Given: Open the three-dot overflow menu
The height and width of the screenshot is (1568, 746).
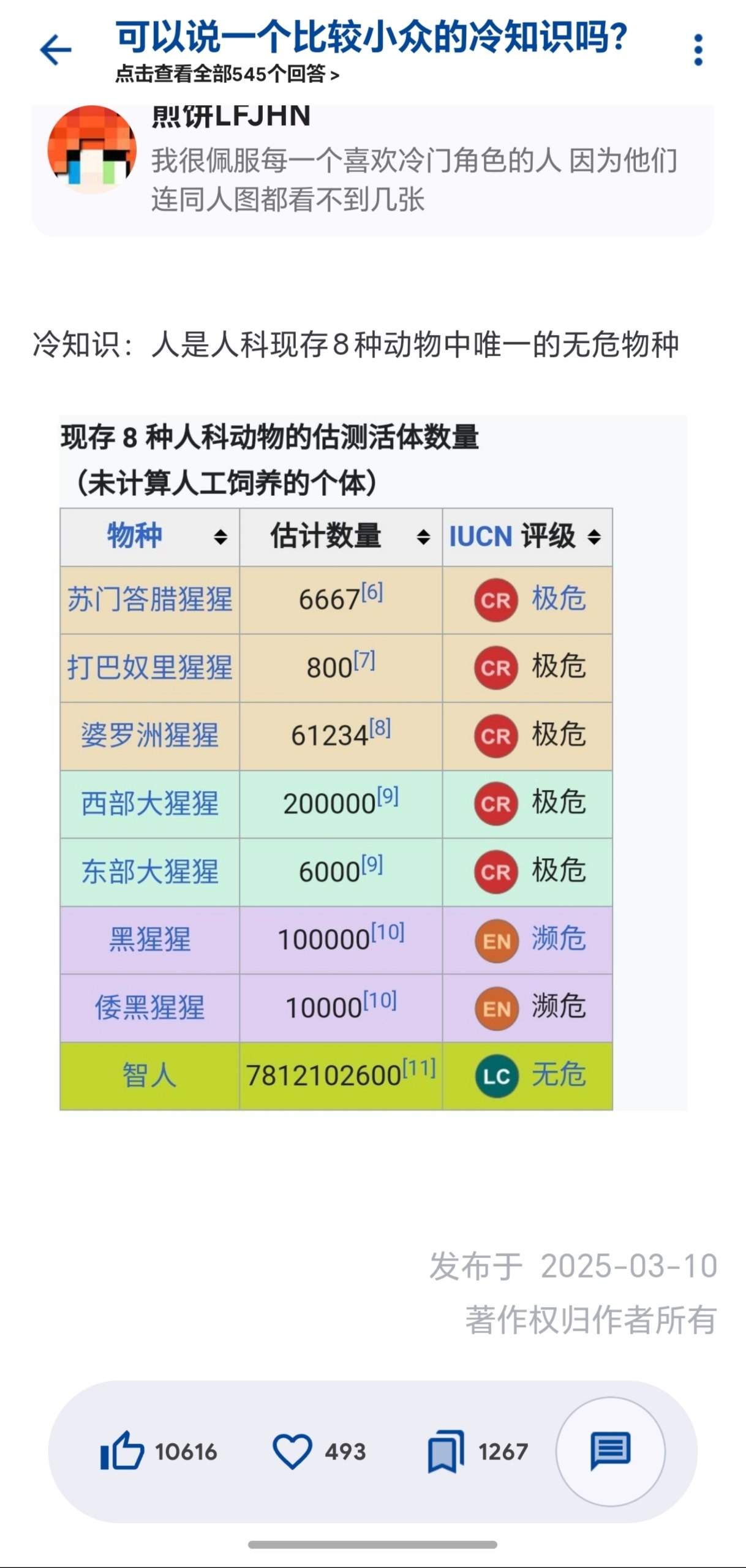Looking at the screenshot, I should point(698,50).
